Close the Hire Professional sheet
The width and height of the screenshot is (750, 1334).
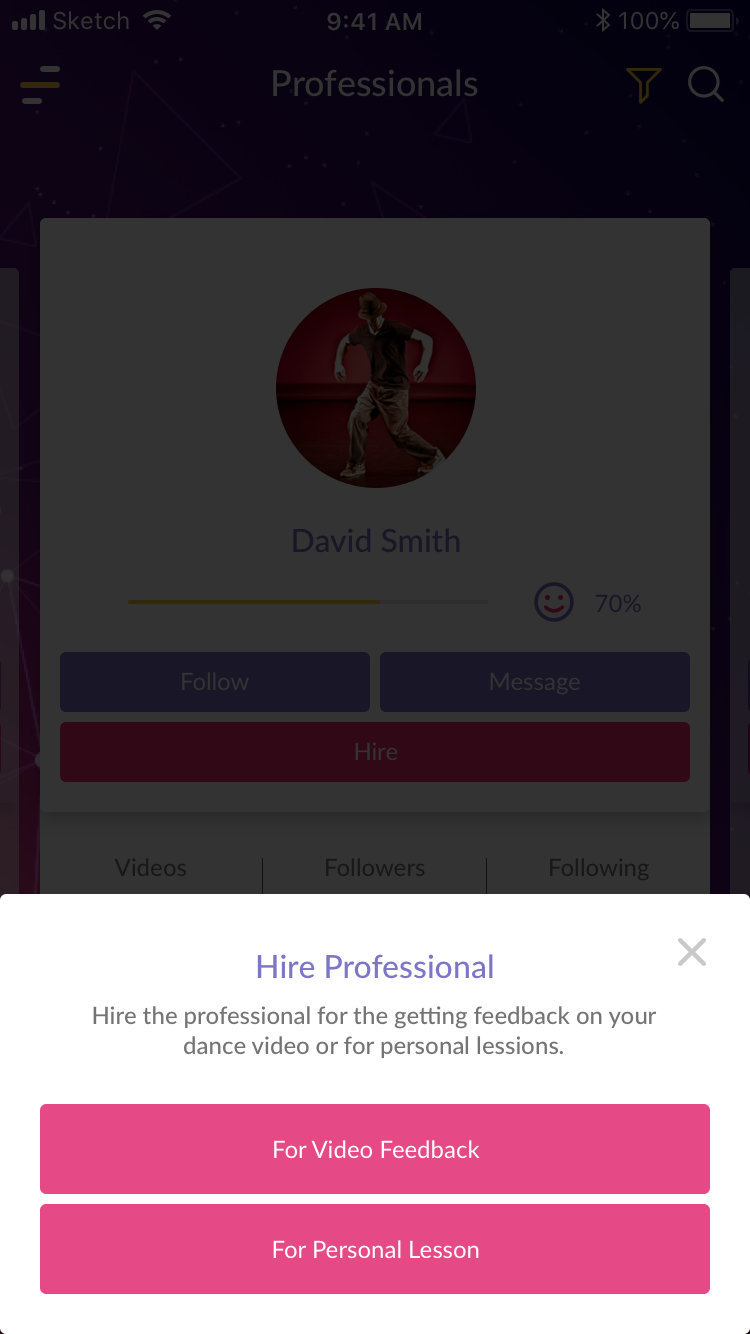click(x=691, y=952)
